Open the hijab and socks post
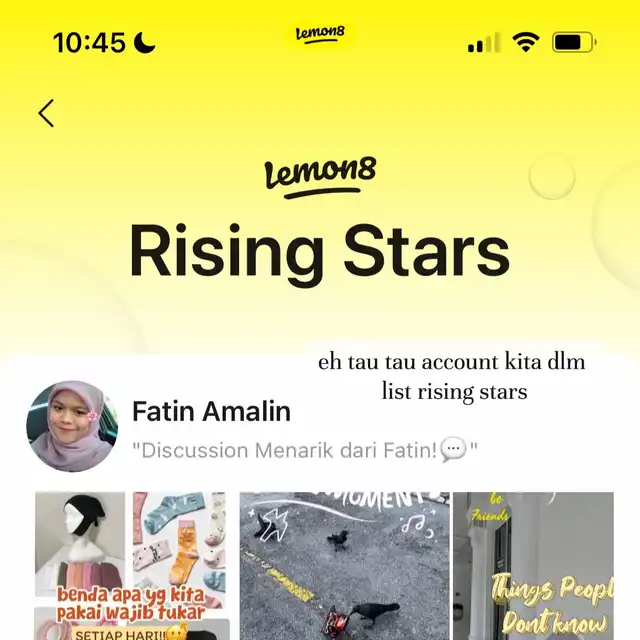This screenshot has width=640, height=640. coord(130,565)
